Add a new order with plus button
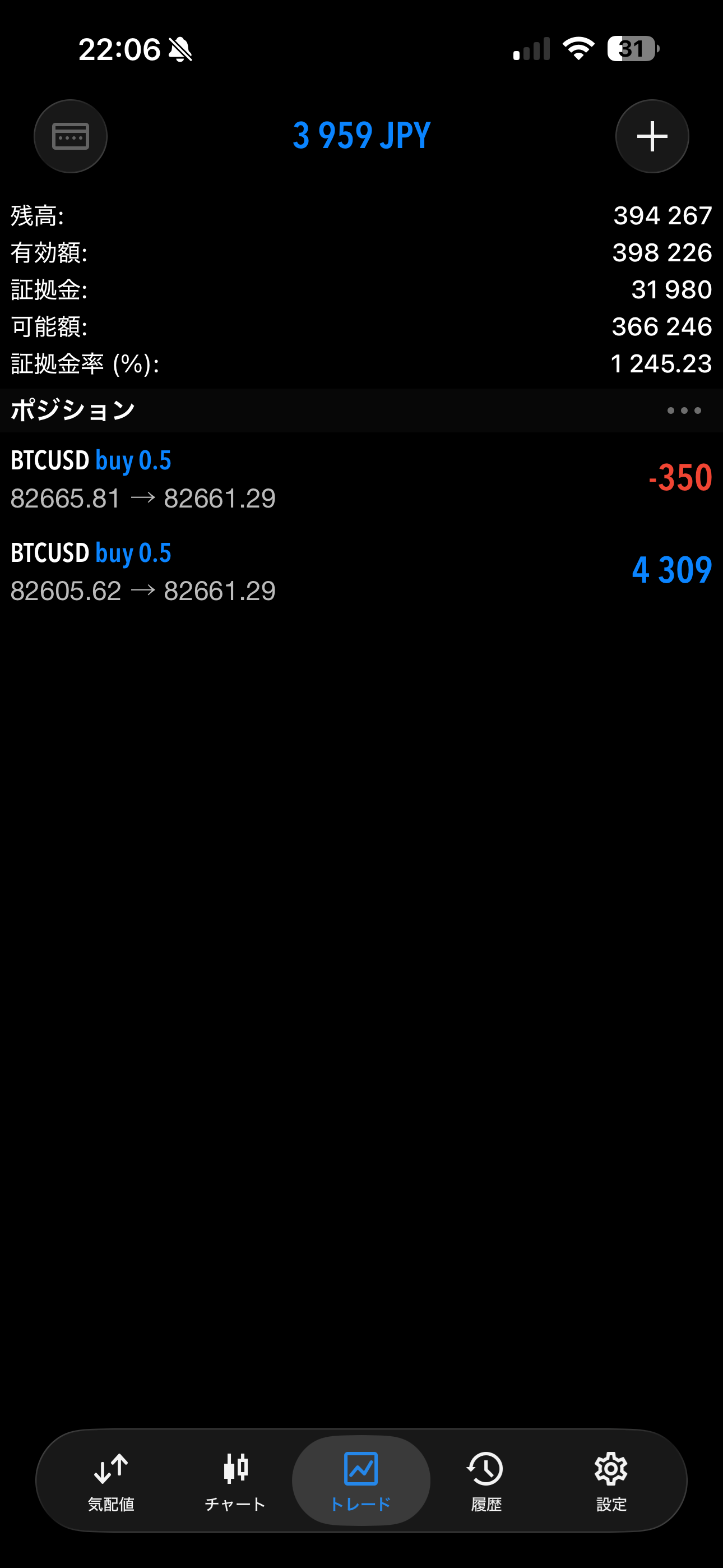 (652, 136)
